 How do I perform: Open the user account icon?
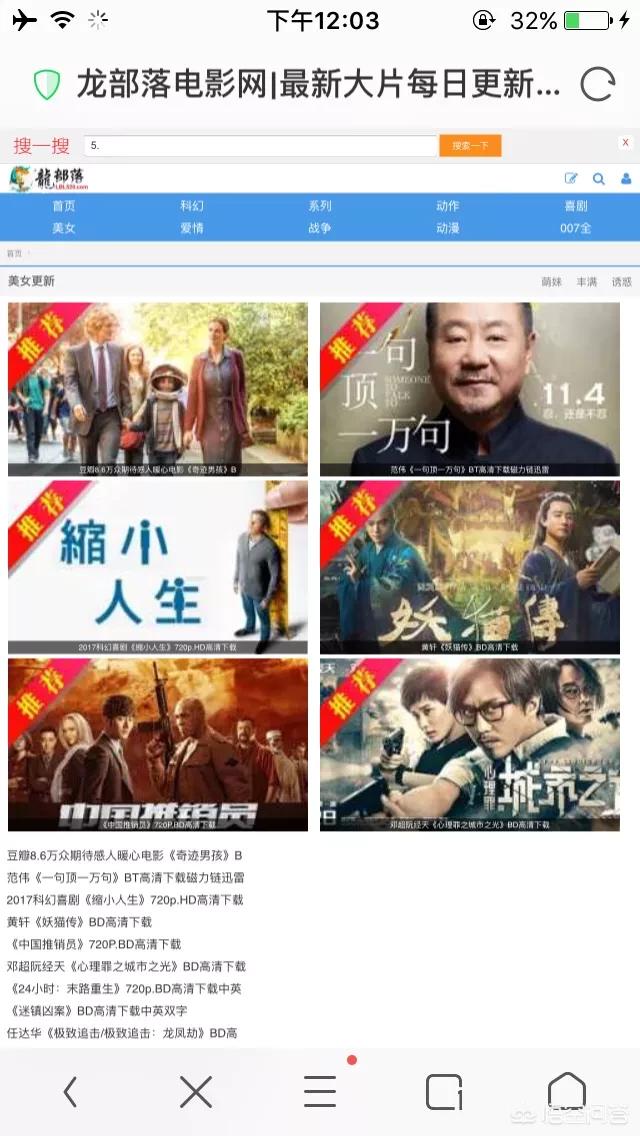(627, 179)
